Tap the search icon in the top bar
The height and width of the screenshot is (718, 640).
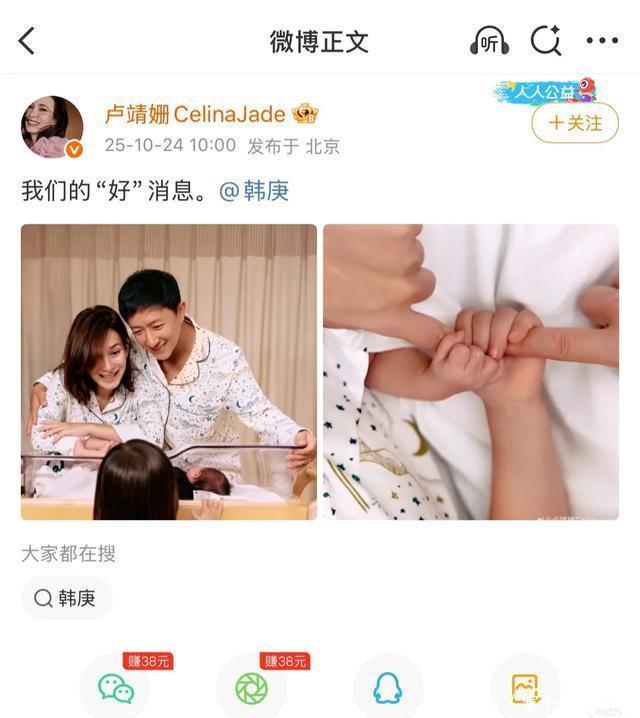545,41
